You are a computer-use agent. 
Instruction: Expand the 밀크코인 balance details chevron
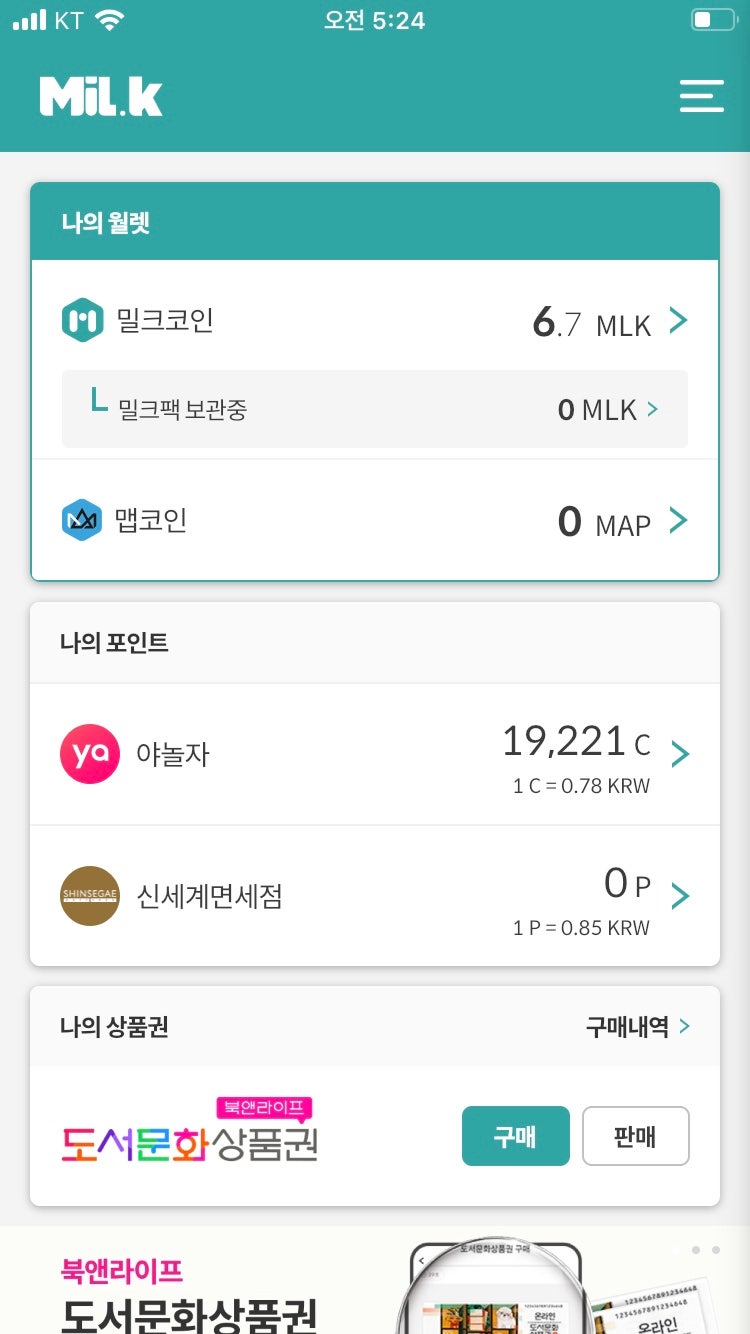pos(679,320)
